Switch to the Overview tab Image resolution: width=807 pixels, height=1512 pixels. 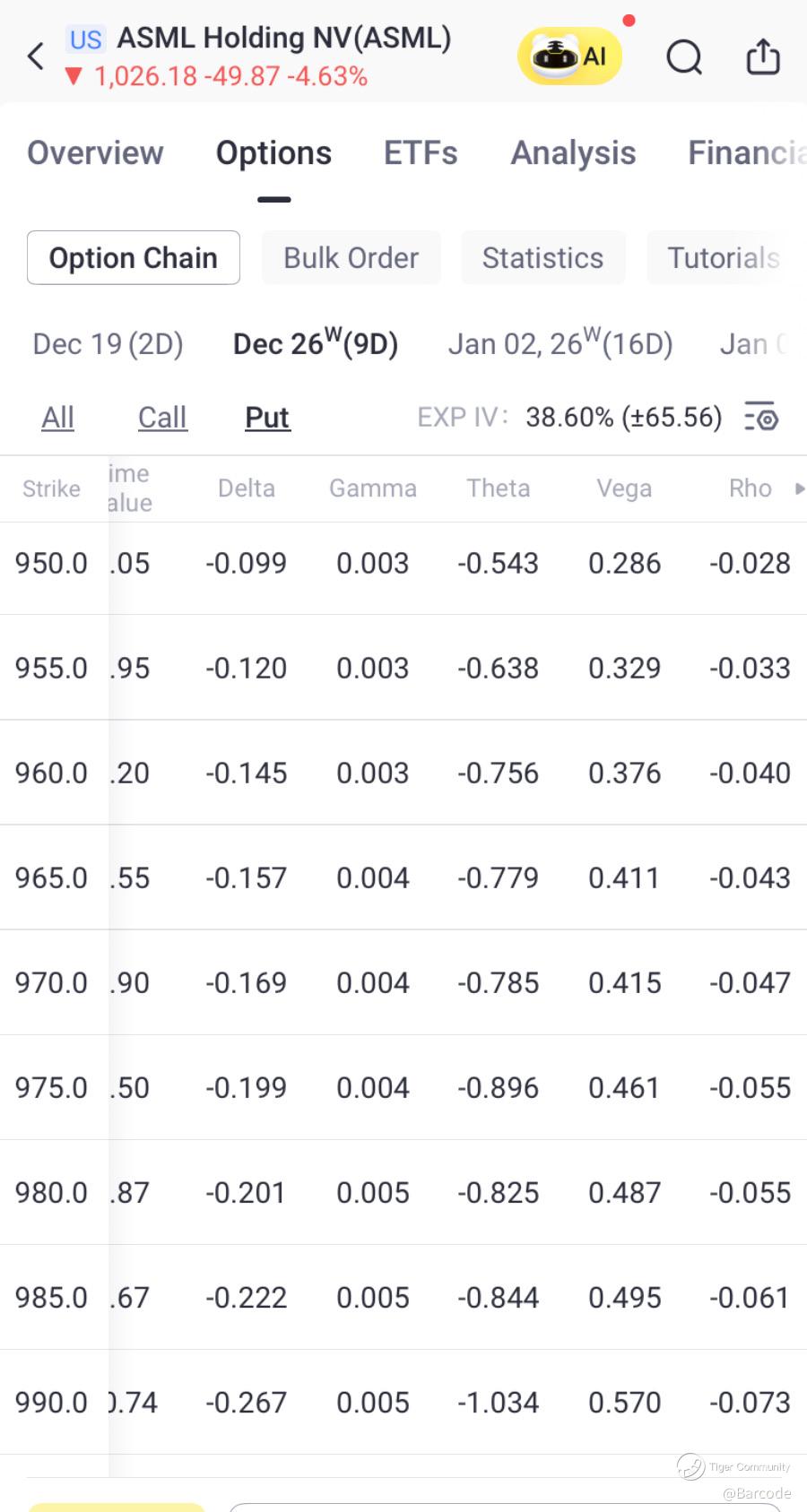tap(95, 153)
